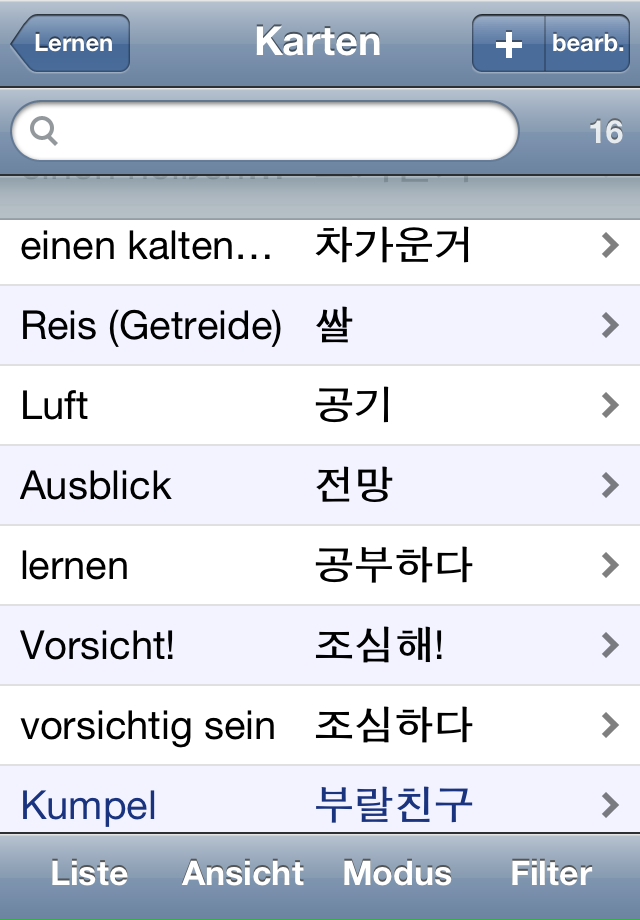
Task: Open the 'Vorsicht!' card
Action: tap(320, 646)
